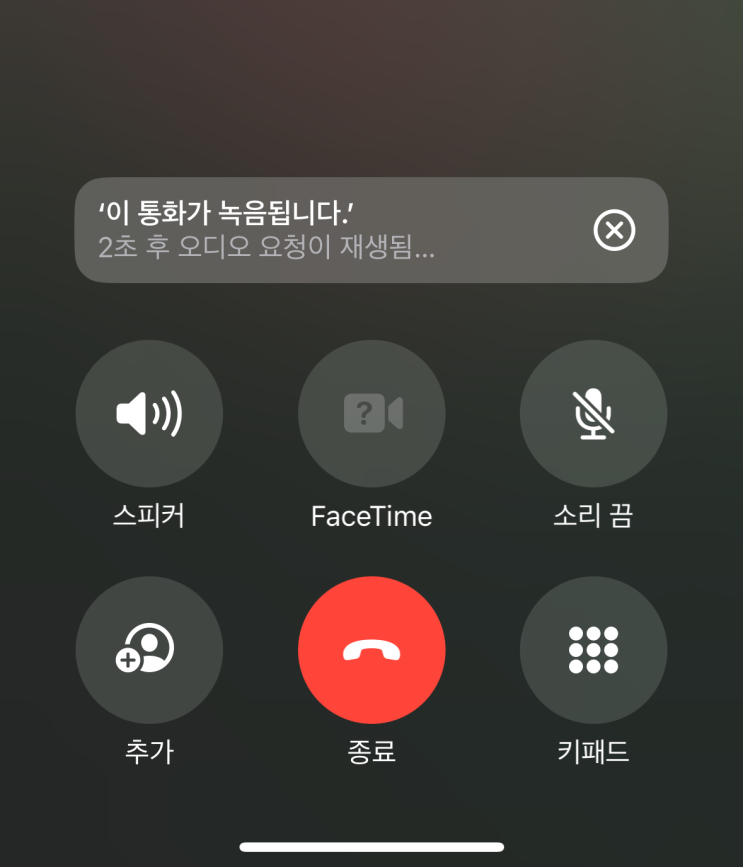Screen dimensions: 743x867
Task: Dismiss the call recording notice banner
Action: tap(614, 231)
